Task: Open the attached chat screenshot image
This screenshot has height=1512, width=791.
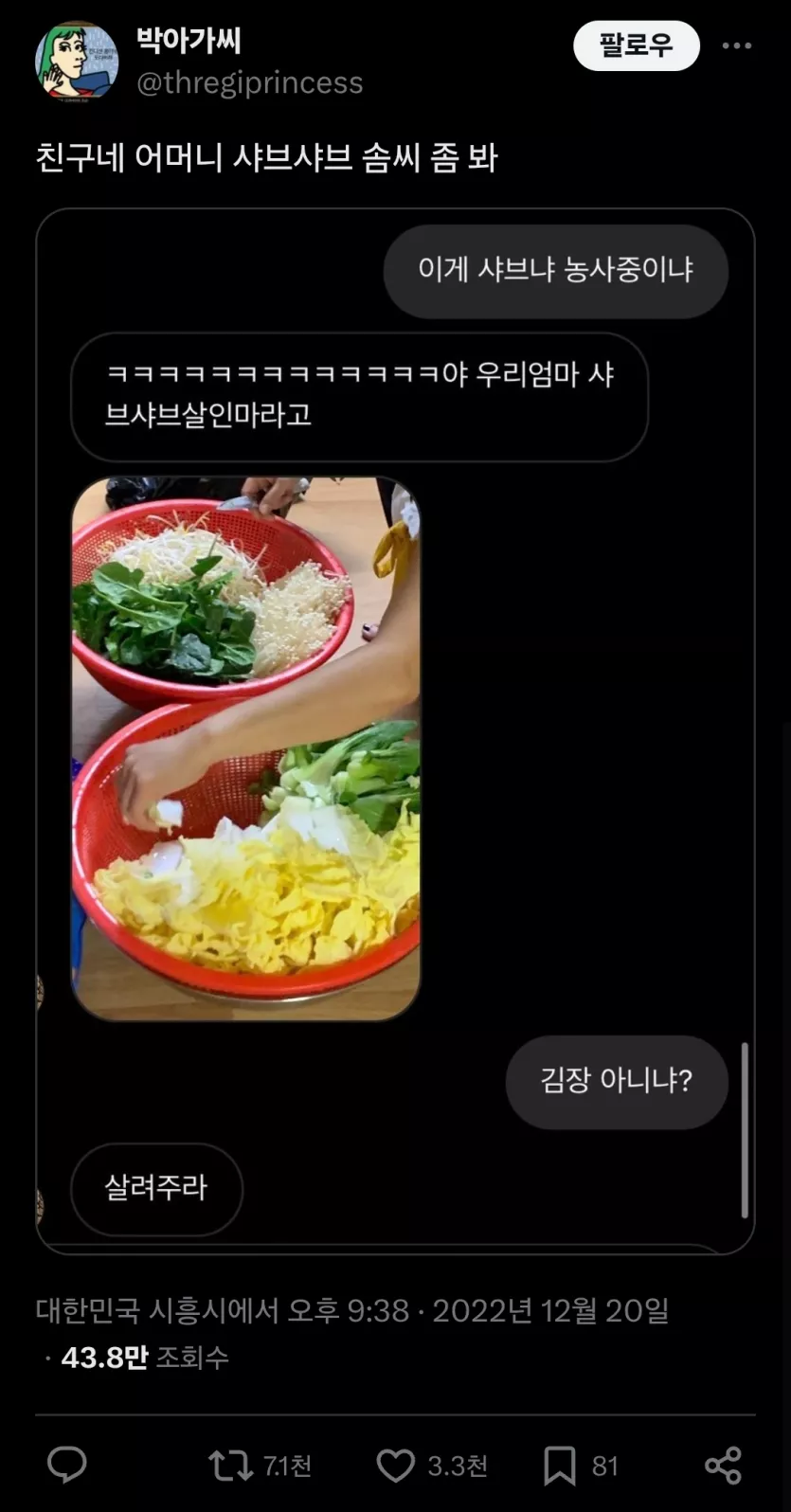Action: click(x=395, y=729)
